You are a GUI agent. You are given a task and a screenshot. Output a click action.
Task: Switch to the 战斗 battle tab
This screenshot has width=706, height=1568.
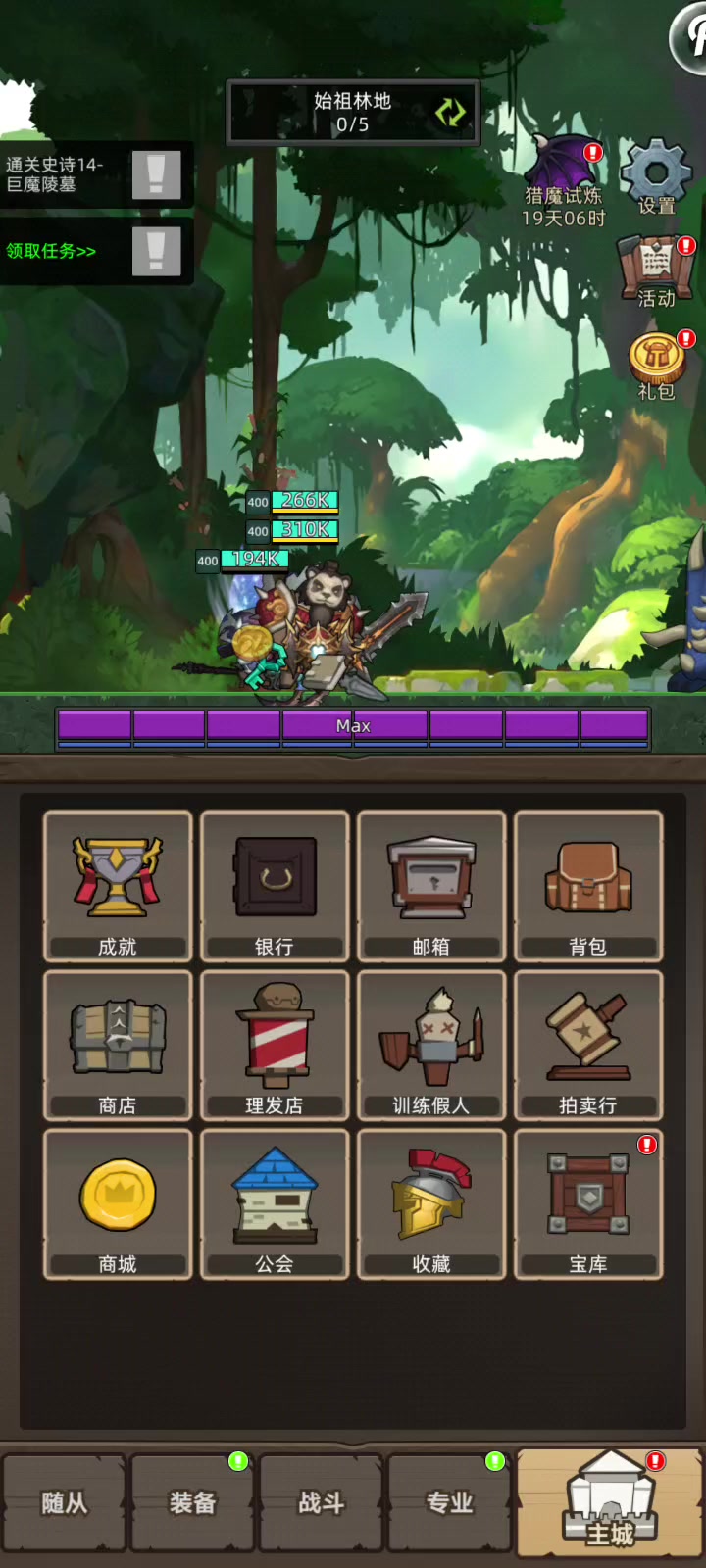(x=322, y=1502)
